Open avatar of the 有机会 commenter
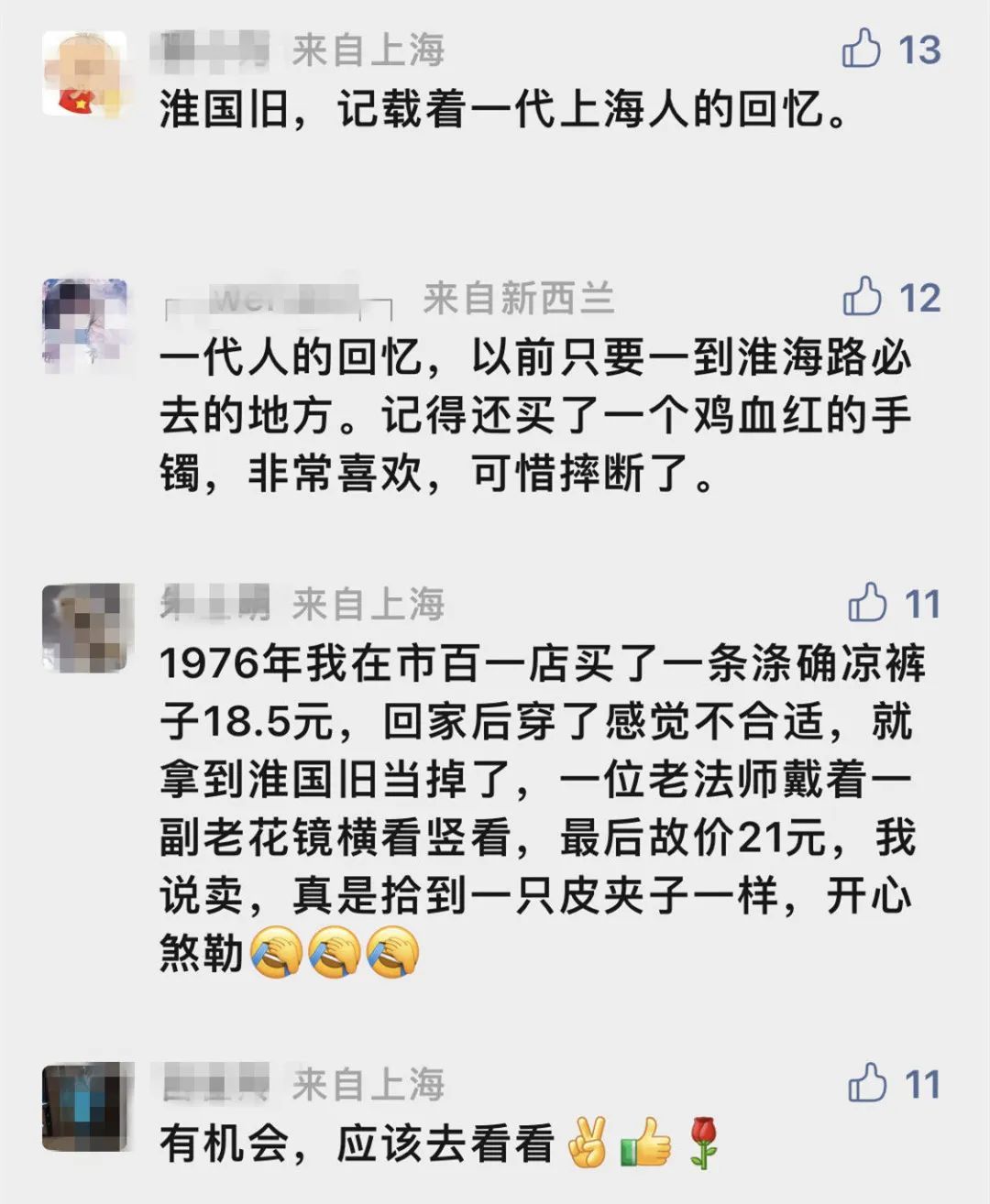The width and height of the screenshot is (990, 1204). 84,1106
